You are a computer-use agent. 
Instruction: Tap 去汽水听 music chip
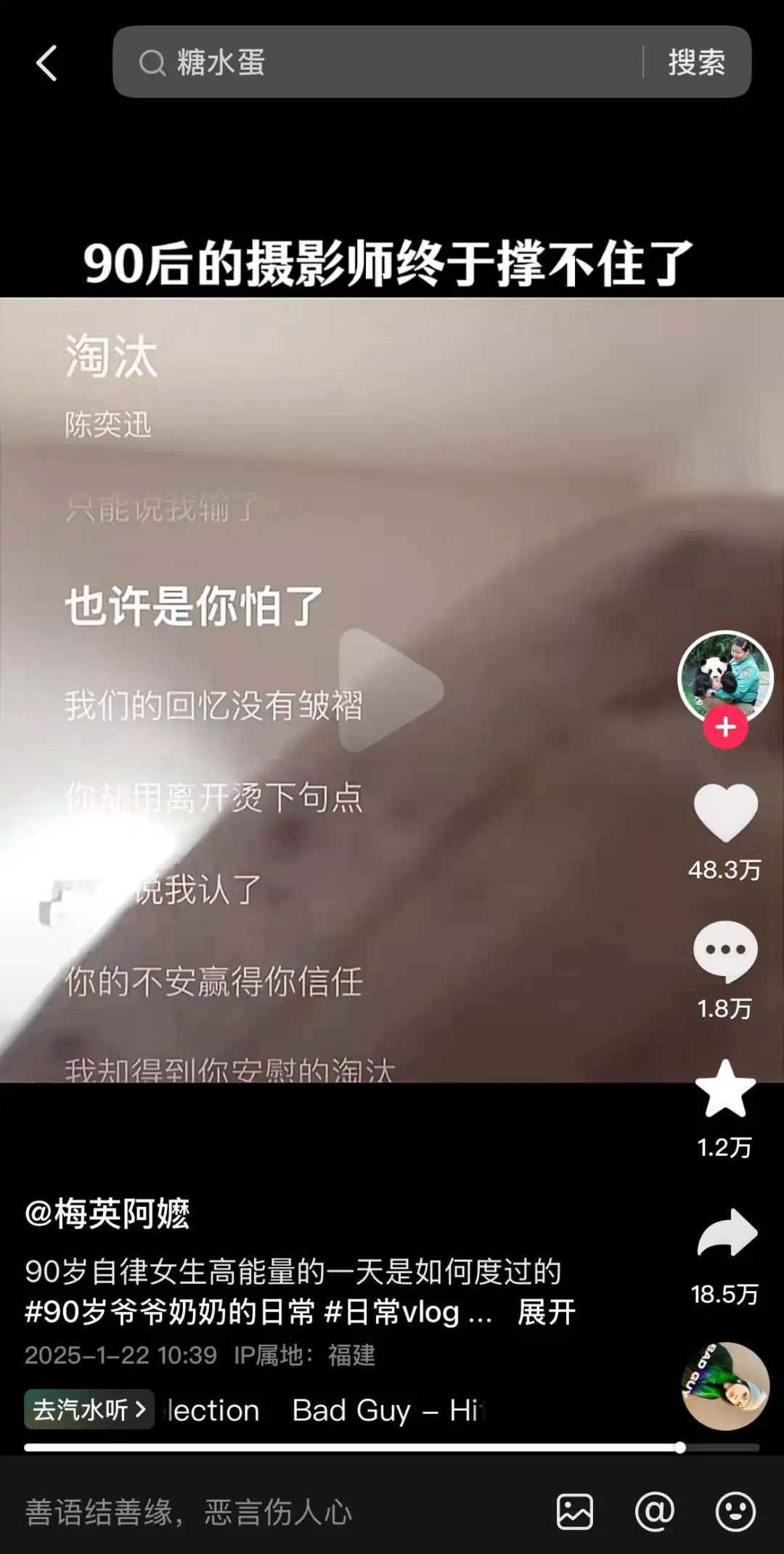89,1409
